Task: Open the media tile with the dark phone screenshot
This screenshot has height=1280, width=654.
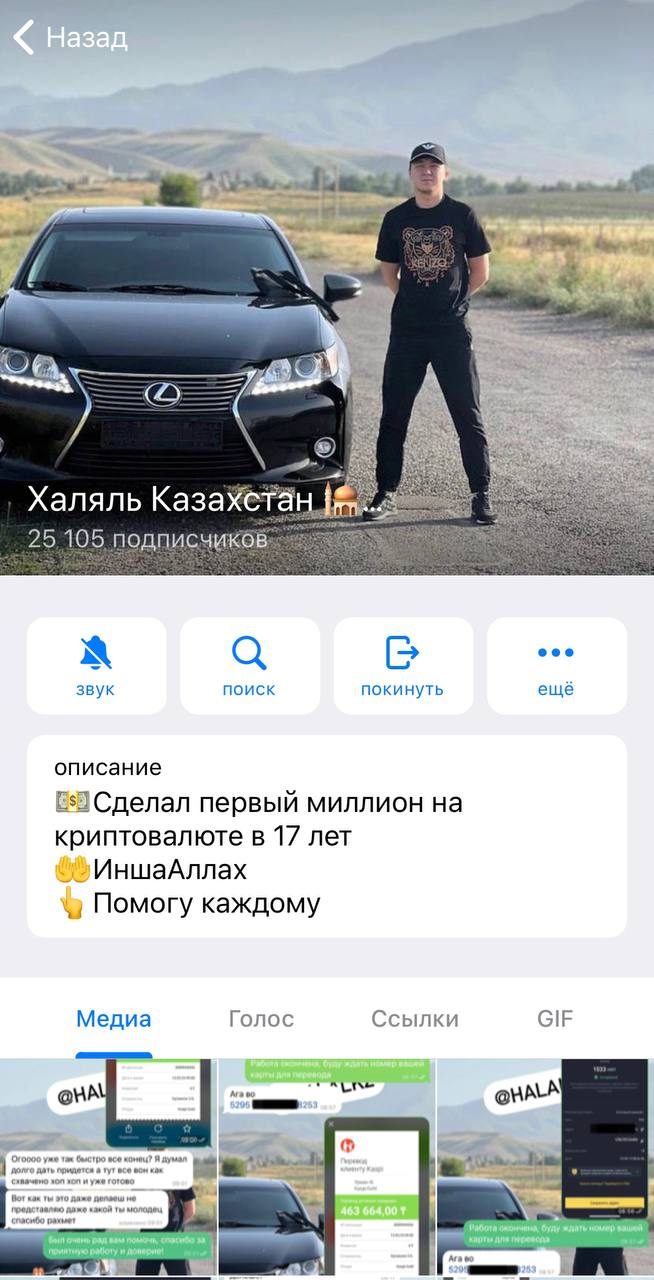Action: click(545, 1168)
